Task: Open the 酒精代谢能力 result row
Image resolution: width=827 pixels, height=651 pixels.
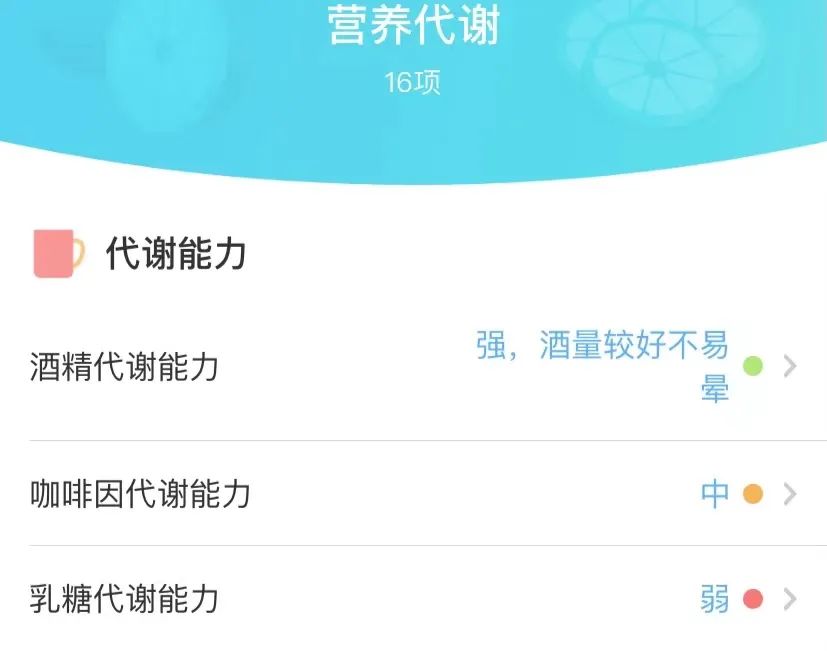Action: (x=413, y=367)
